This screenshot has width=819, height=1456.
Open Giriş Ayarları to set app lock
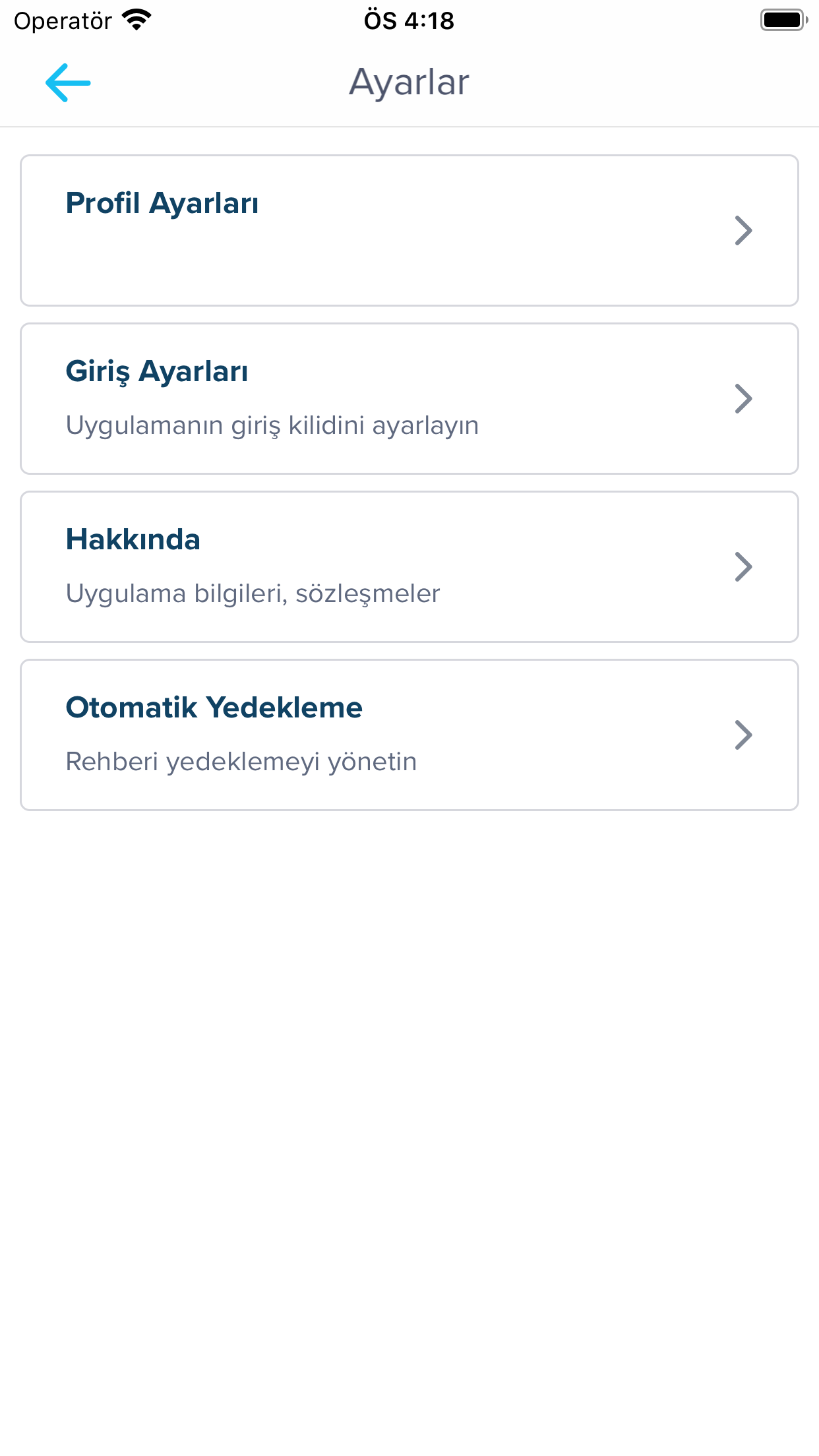point(409,398)
